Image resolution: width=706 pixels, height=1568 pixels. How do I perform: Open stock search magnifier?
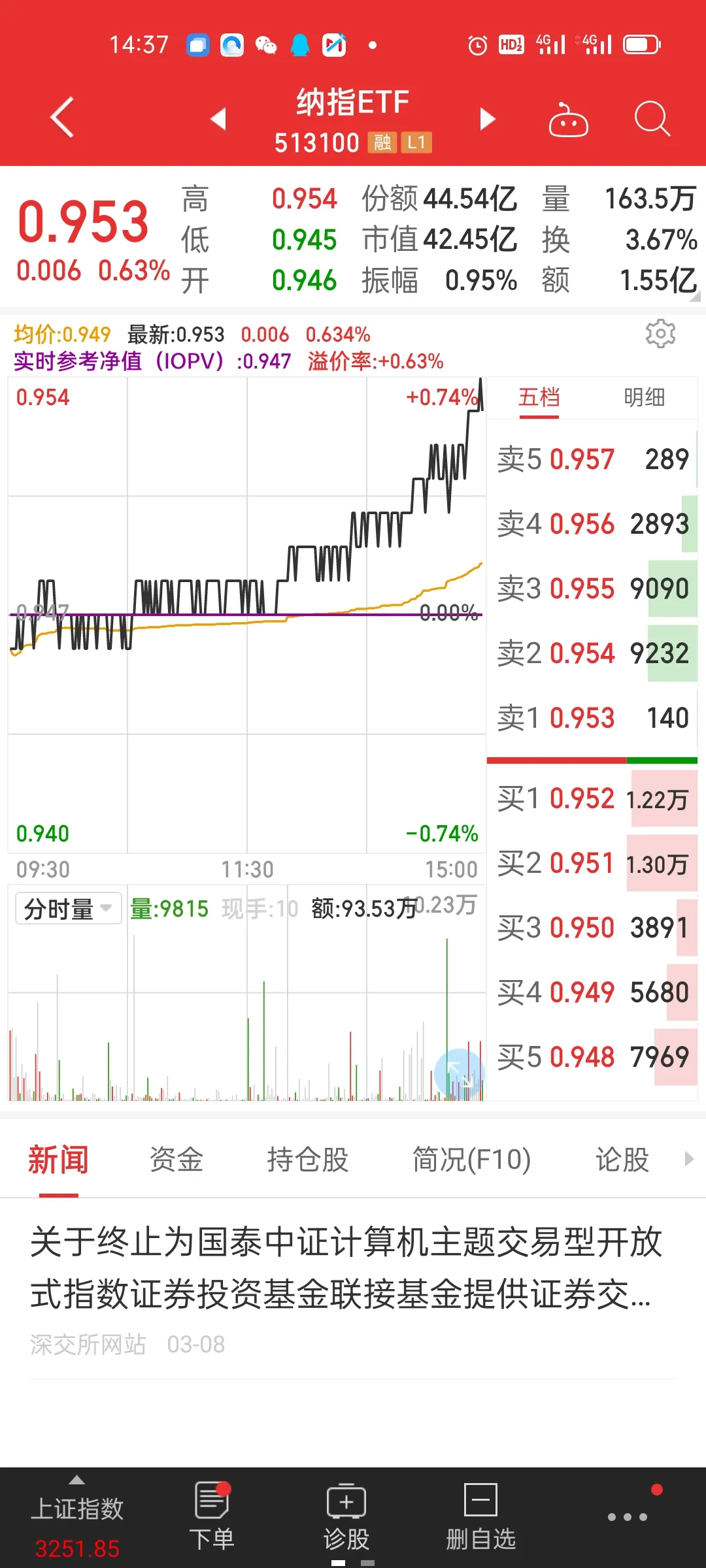pyautogui.click(x=652, y=120)
